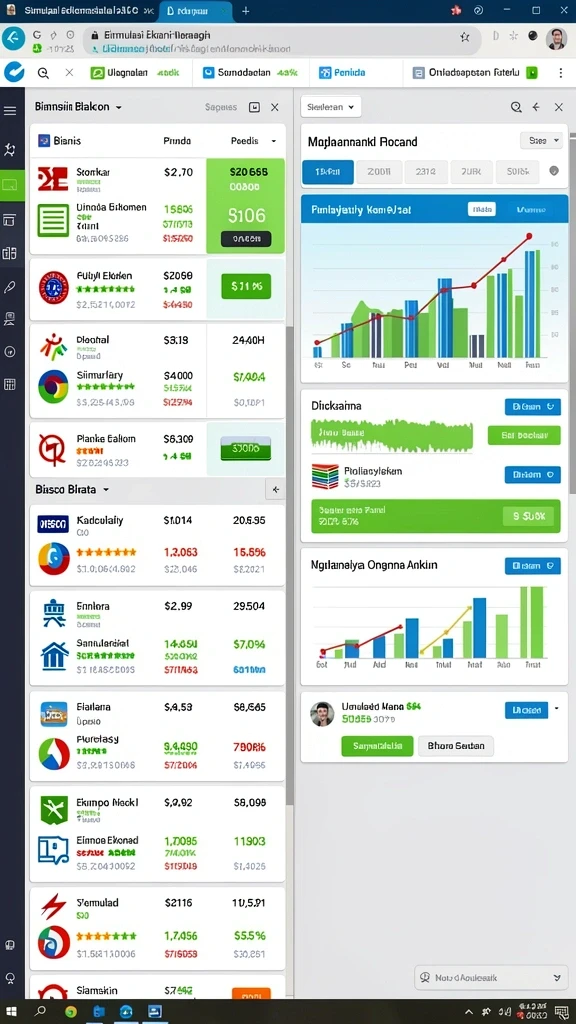Tap the search icon in the right panel

(x=516, y=107)
